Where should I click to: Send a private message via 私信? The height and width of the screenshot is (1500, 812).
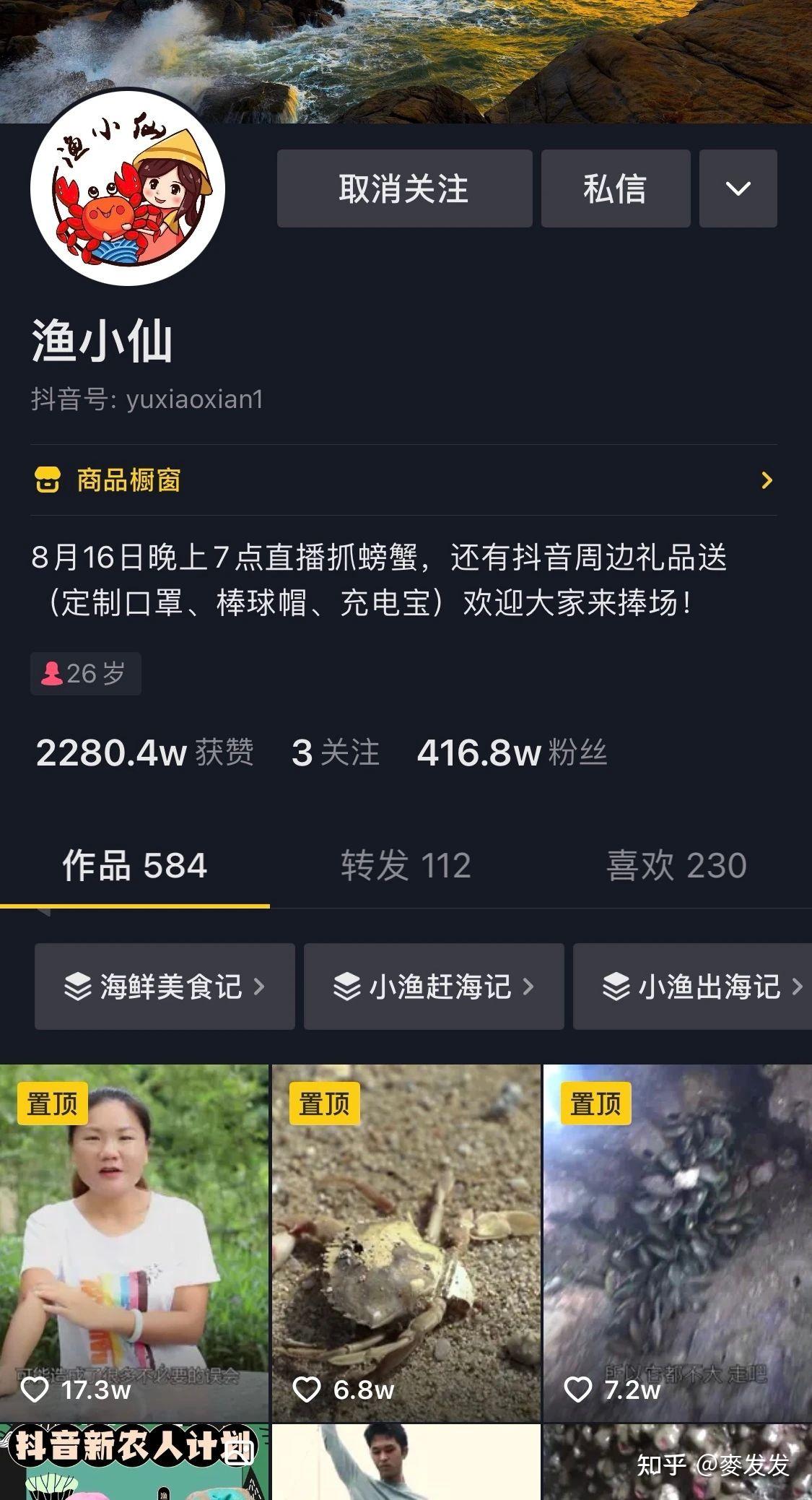[615, 188]
